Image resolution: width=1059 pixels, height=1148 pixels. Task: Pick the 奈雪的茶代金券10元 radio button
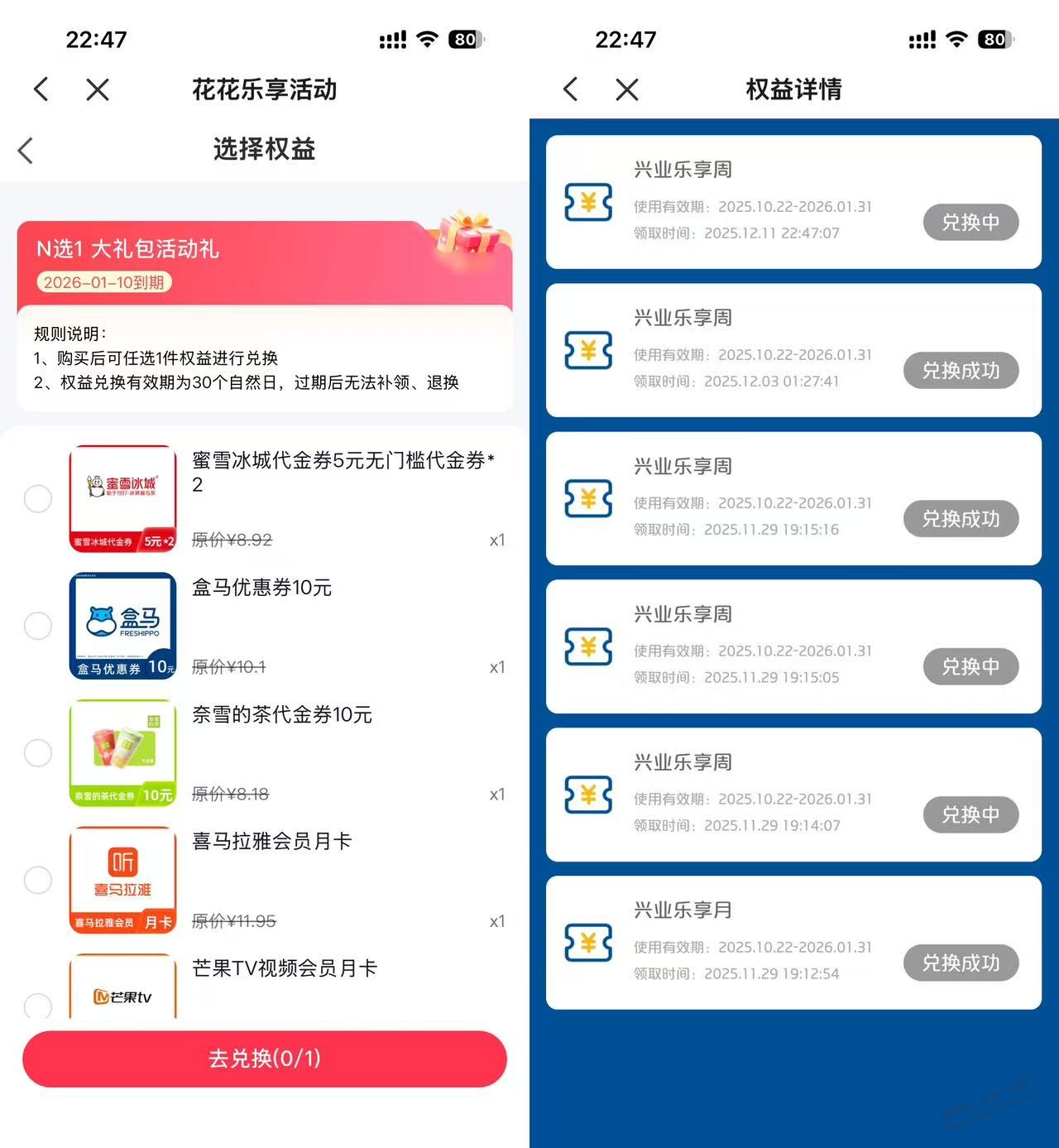[x=38, y=753]
